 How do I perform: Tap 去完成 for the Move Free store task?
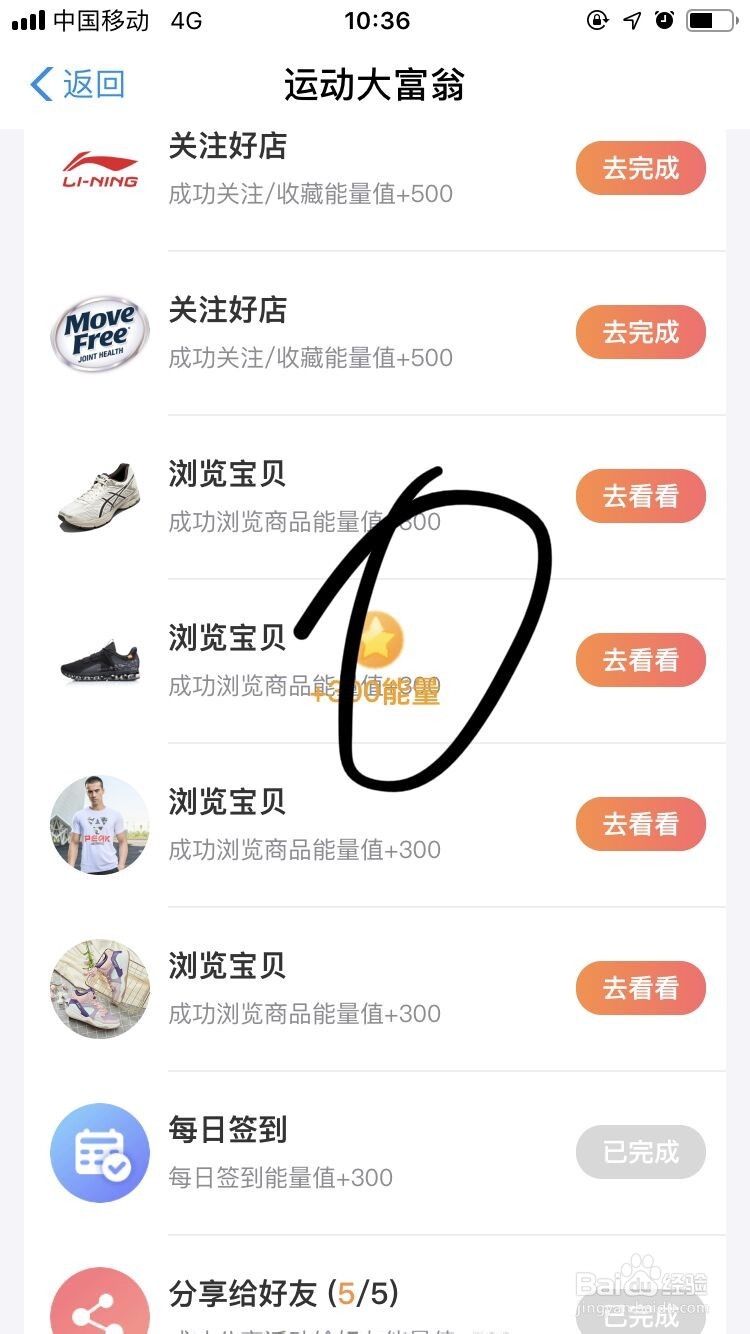[x=640, y=332]
